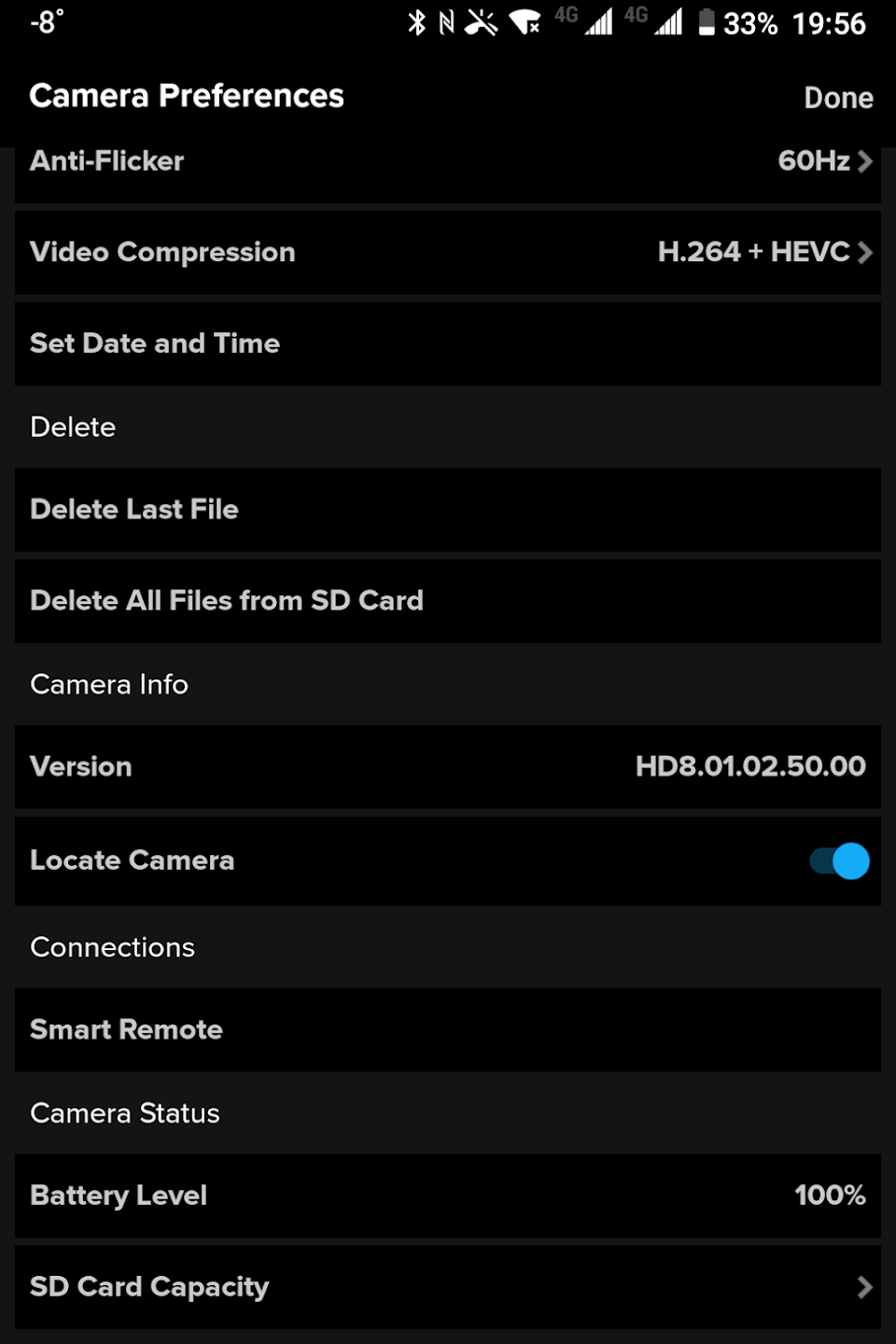Change the Video Compression option

(x=448, y=252)
